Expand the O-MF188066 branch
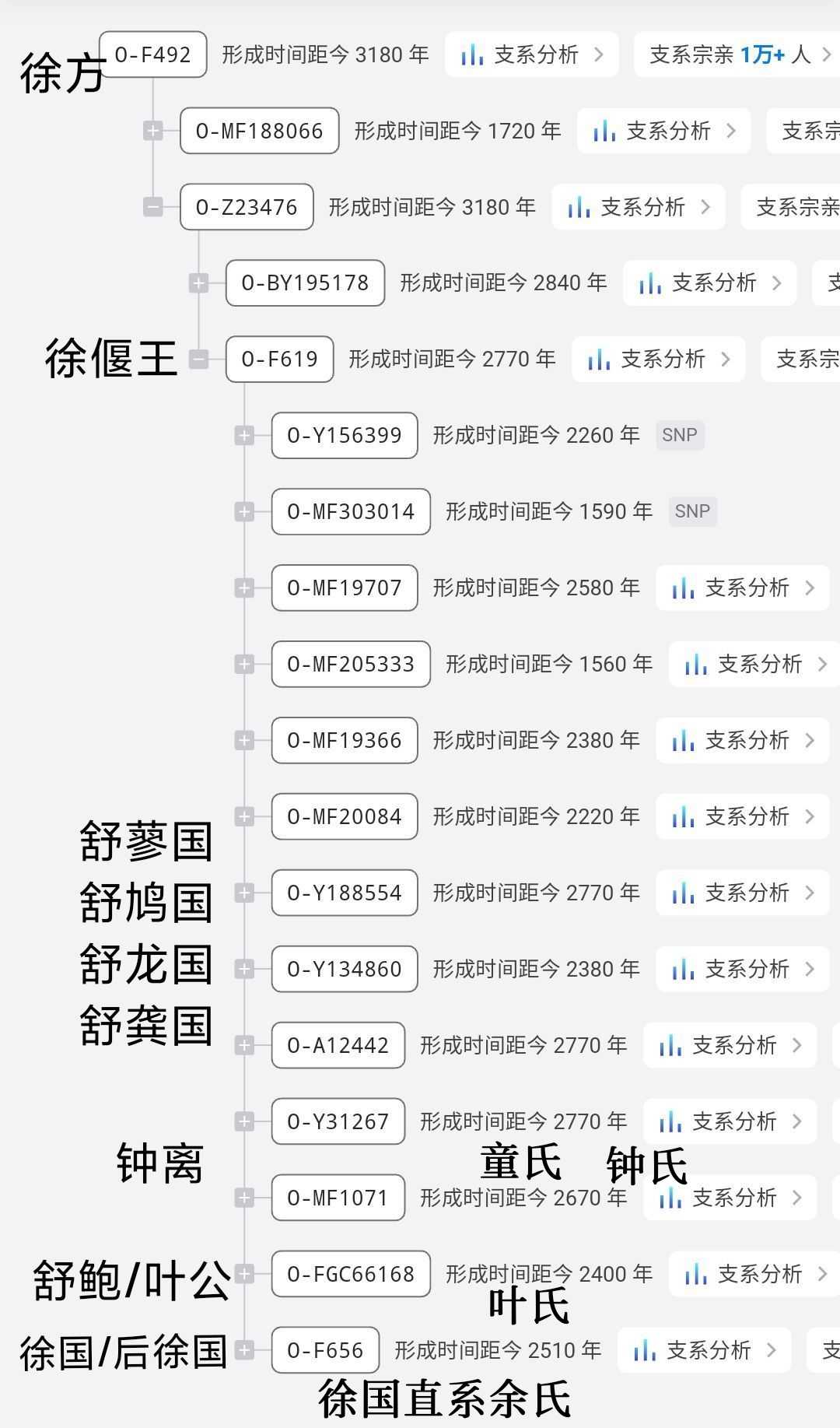 click(152, 131)
